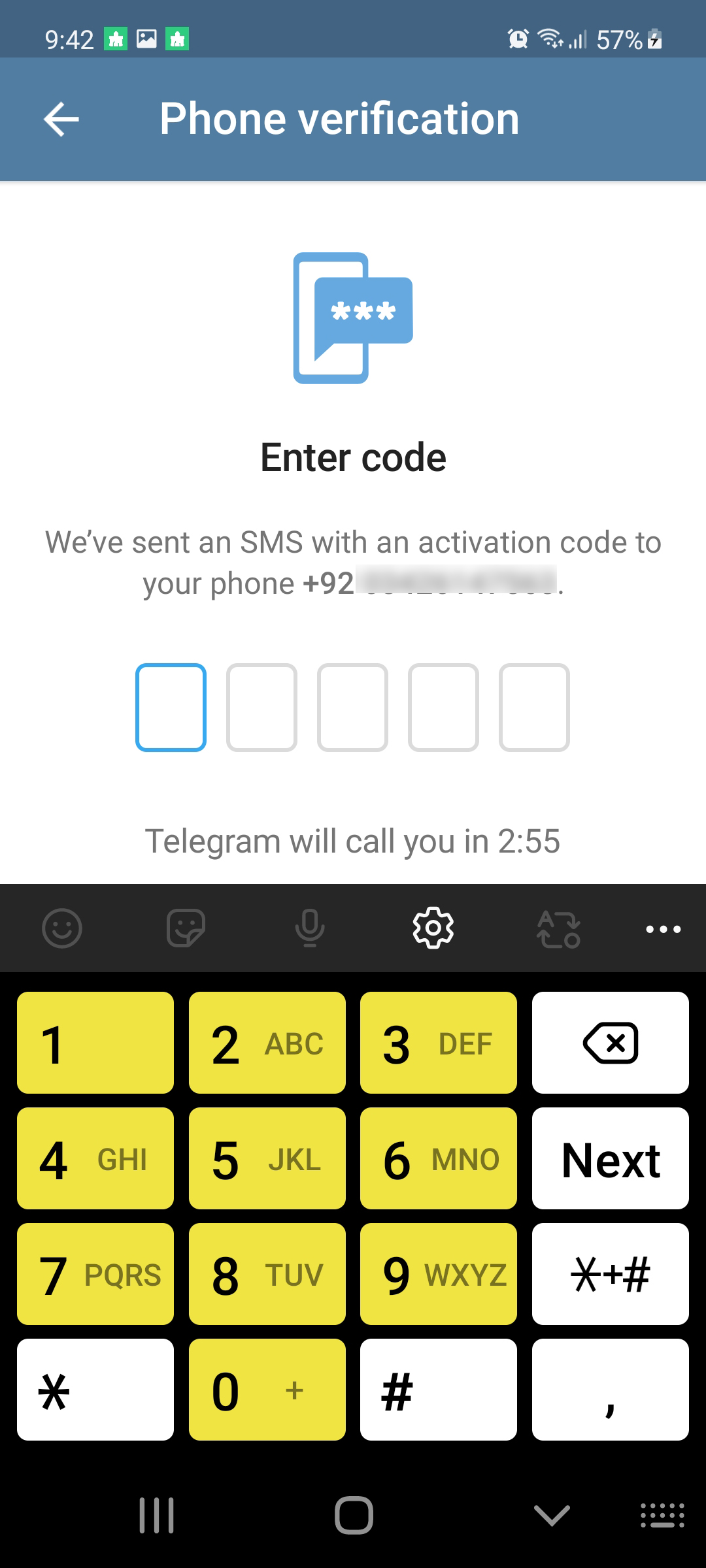The width and height of the screenshot is (706, 1568).
Task: Go back from Phone verification
Action: [61, 119]
